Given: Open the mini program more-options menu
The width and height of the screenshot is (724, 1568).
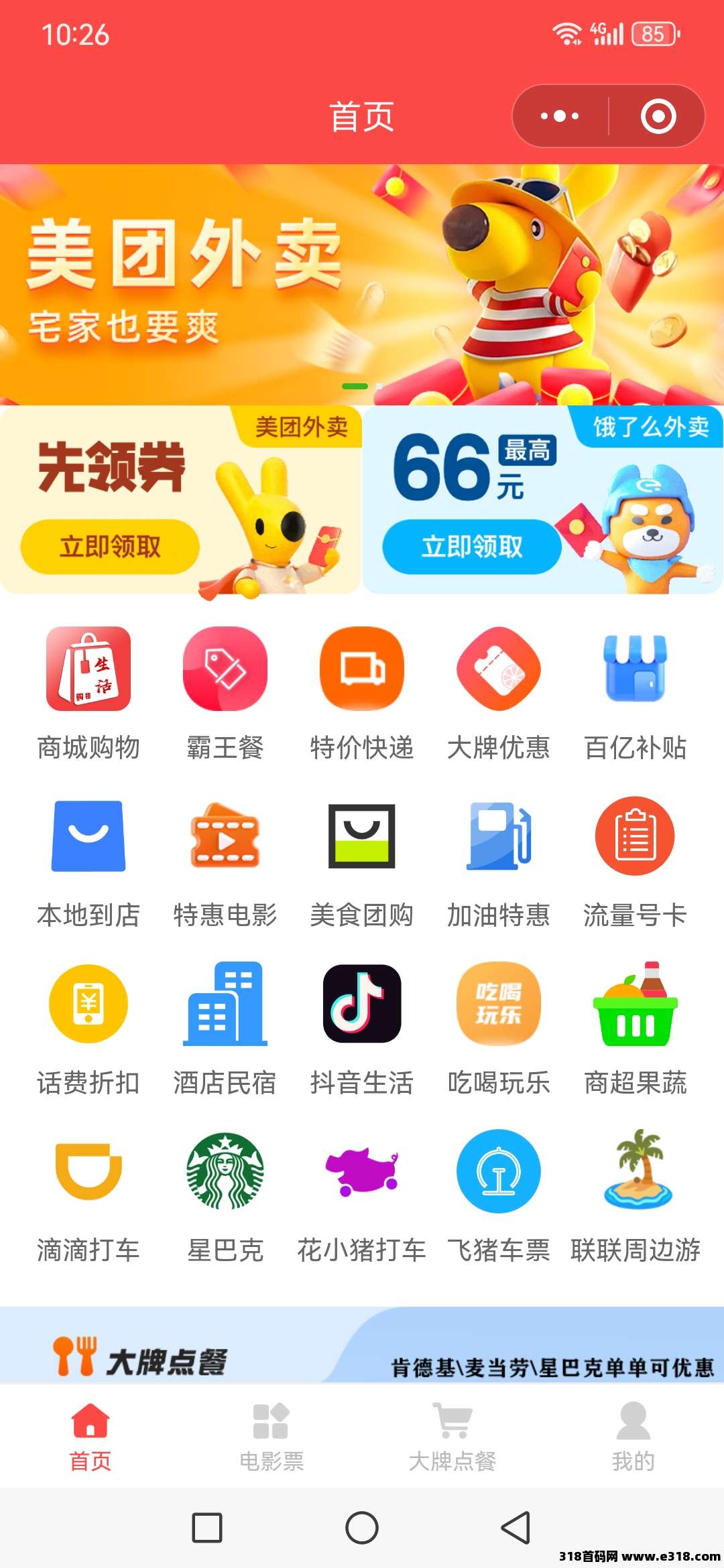Looking at the screenshot, I should click(560, 116).
